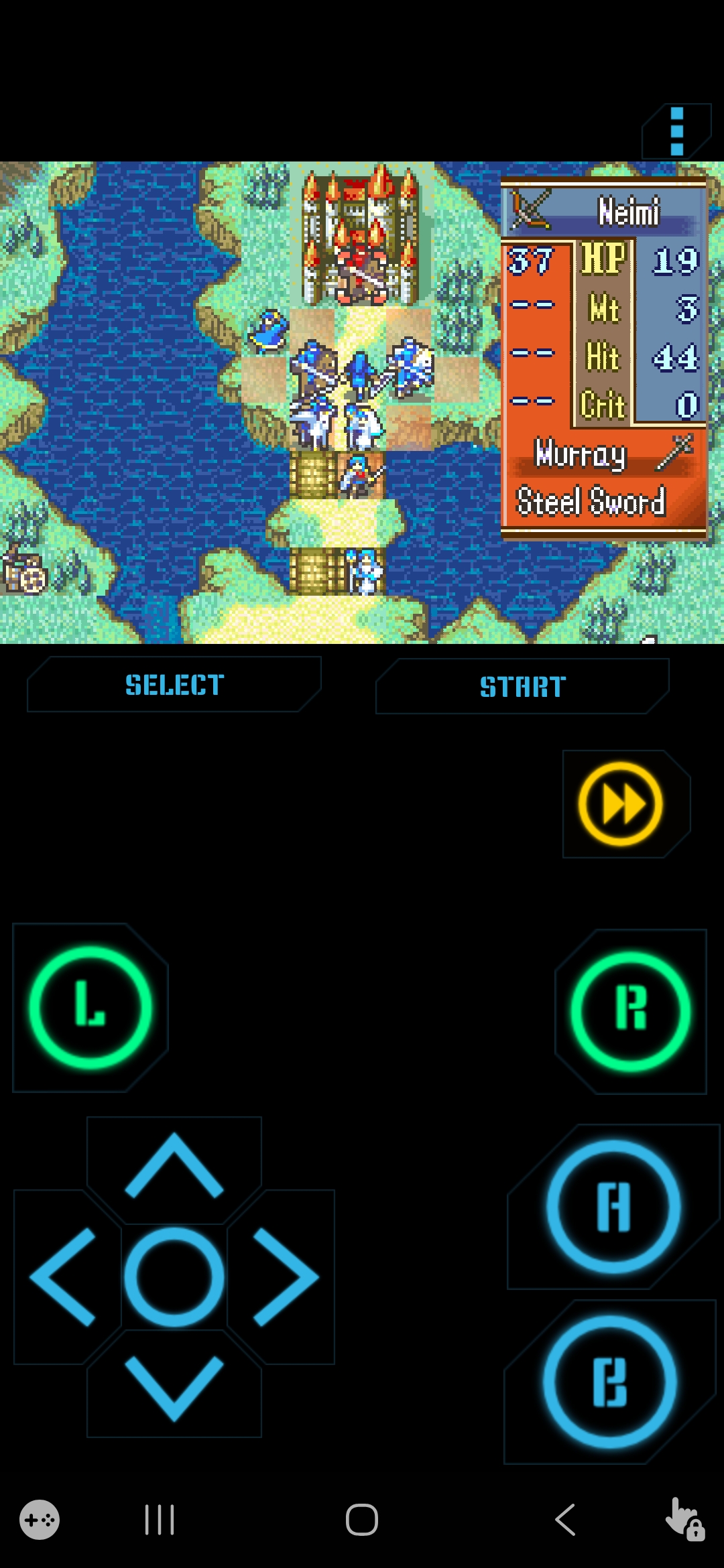
Task: Tap the B button to cancel
Action: click(x=610, y=1382)
